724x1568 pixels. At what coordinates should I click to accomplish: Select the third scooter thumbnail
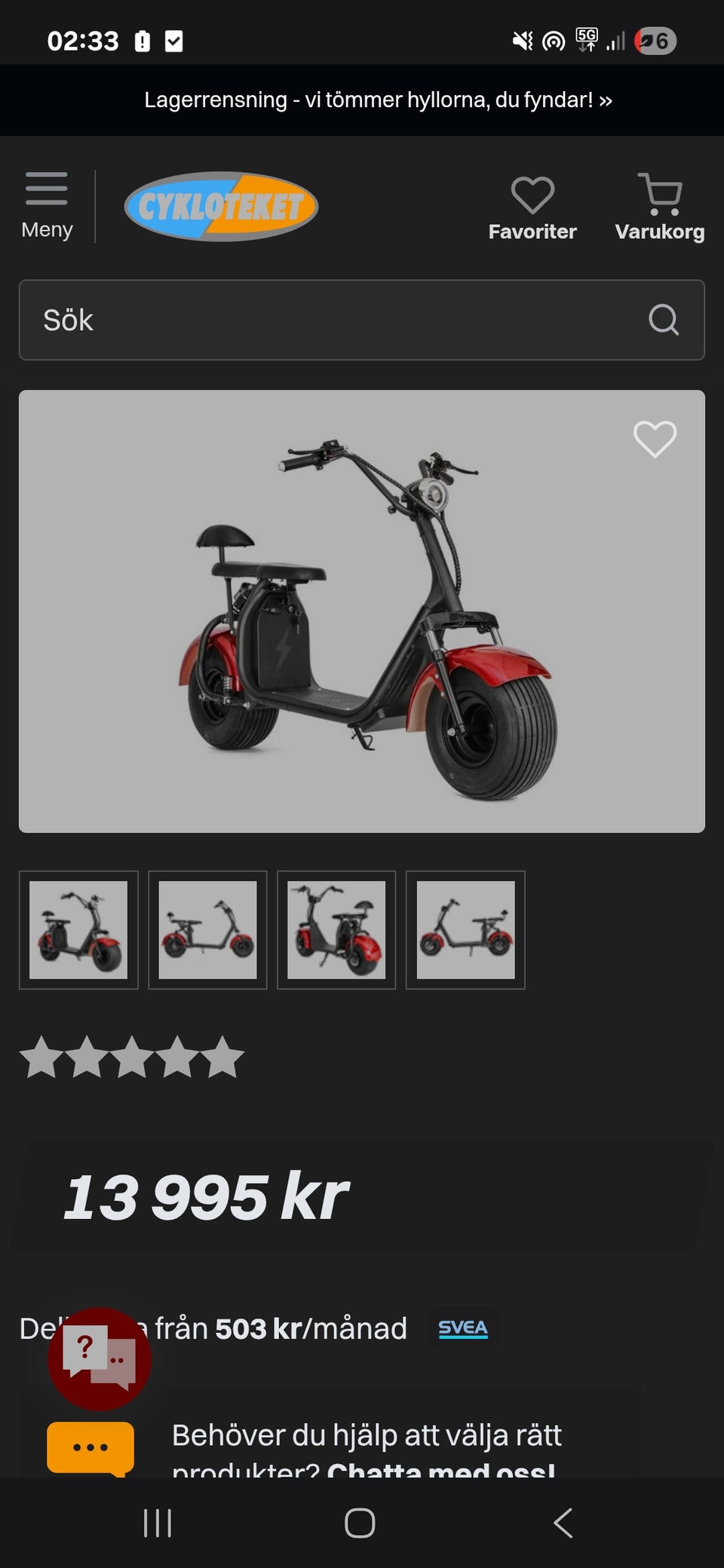(x=336, y=929)
